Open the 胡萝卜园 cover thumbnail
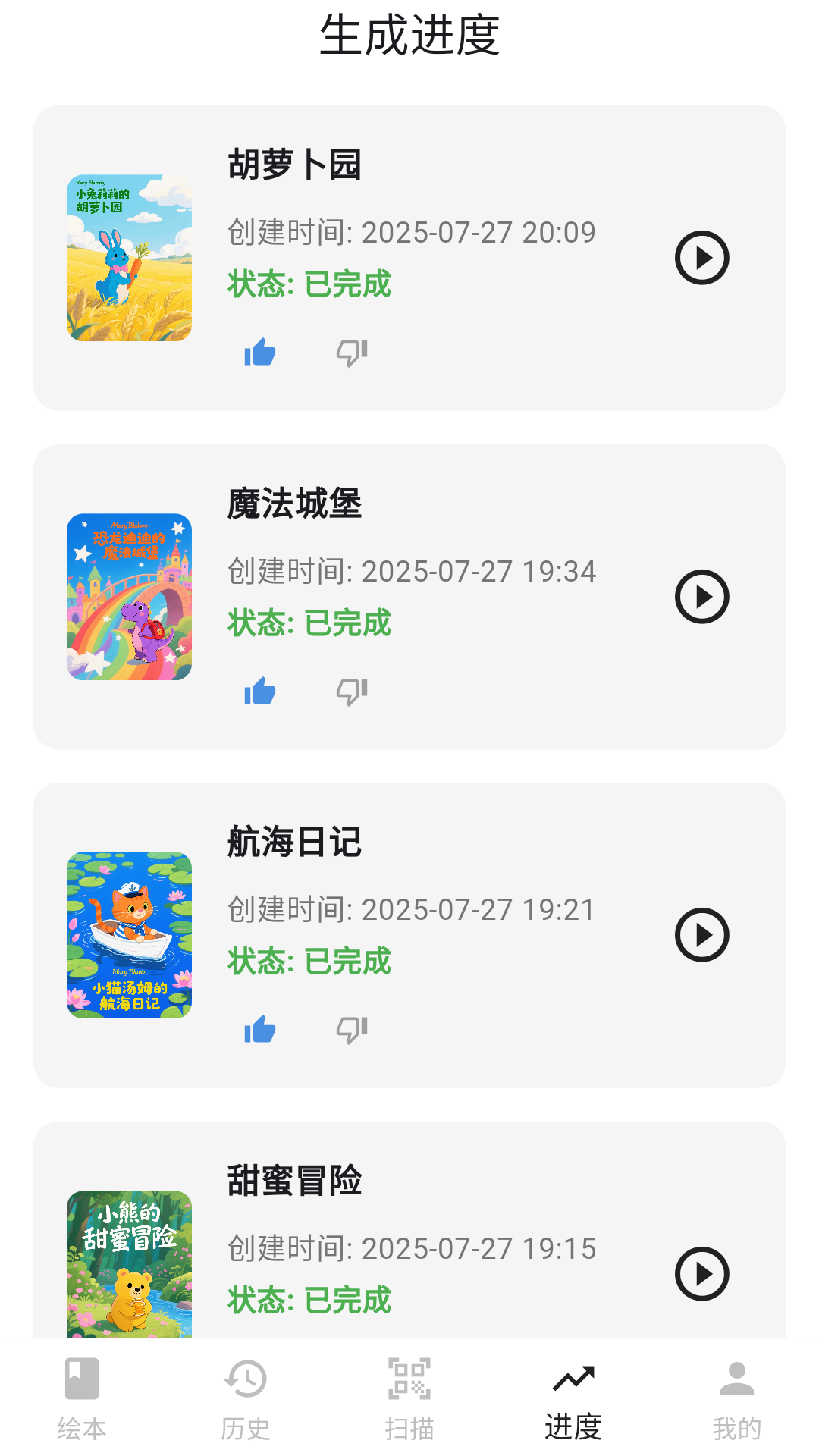The height and width of the screenshot is (1456, 819). [129, 258]
